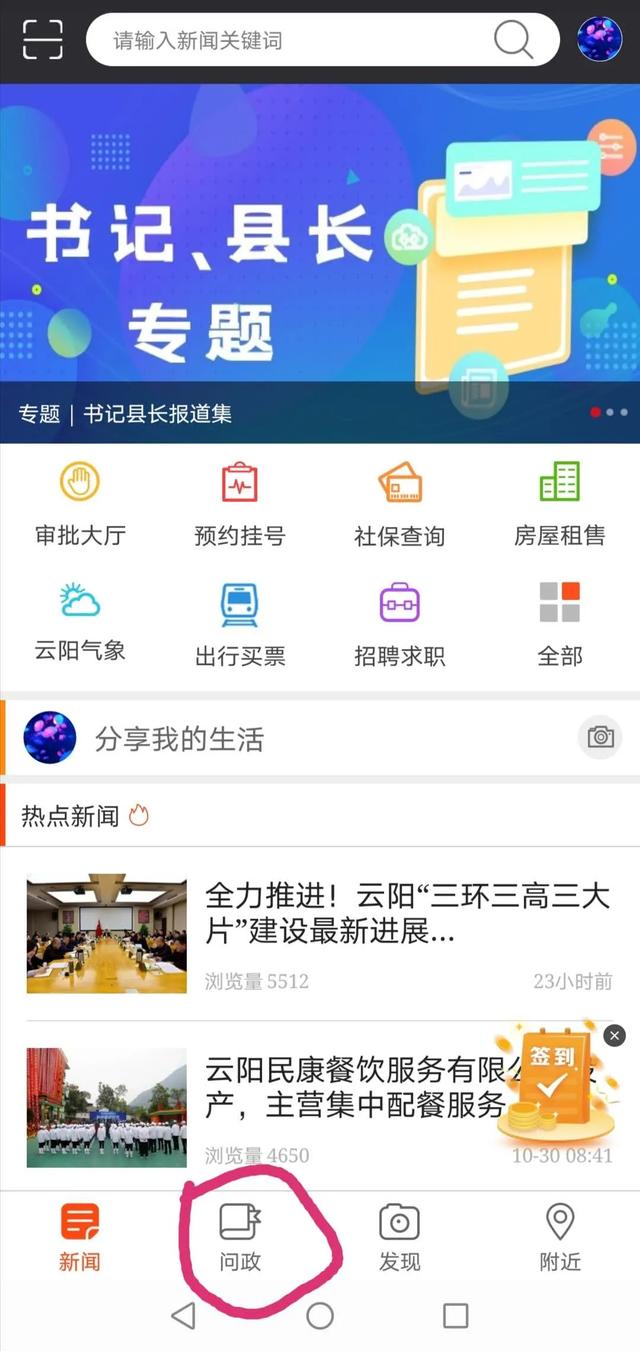Show 全部 services

coord(560,623)
